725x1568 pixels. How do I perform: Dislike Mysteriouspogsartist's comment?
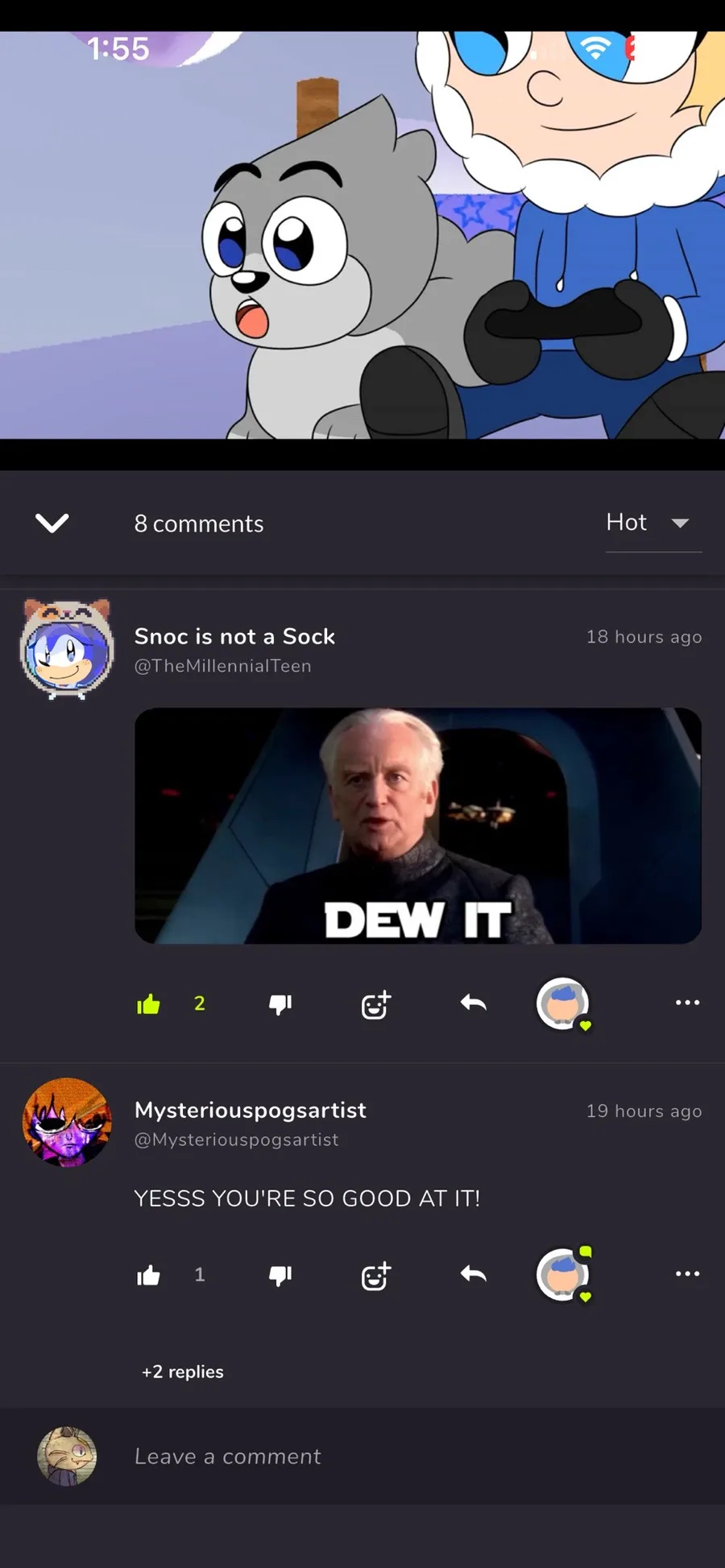tap(280, 1275)
